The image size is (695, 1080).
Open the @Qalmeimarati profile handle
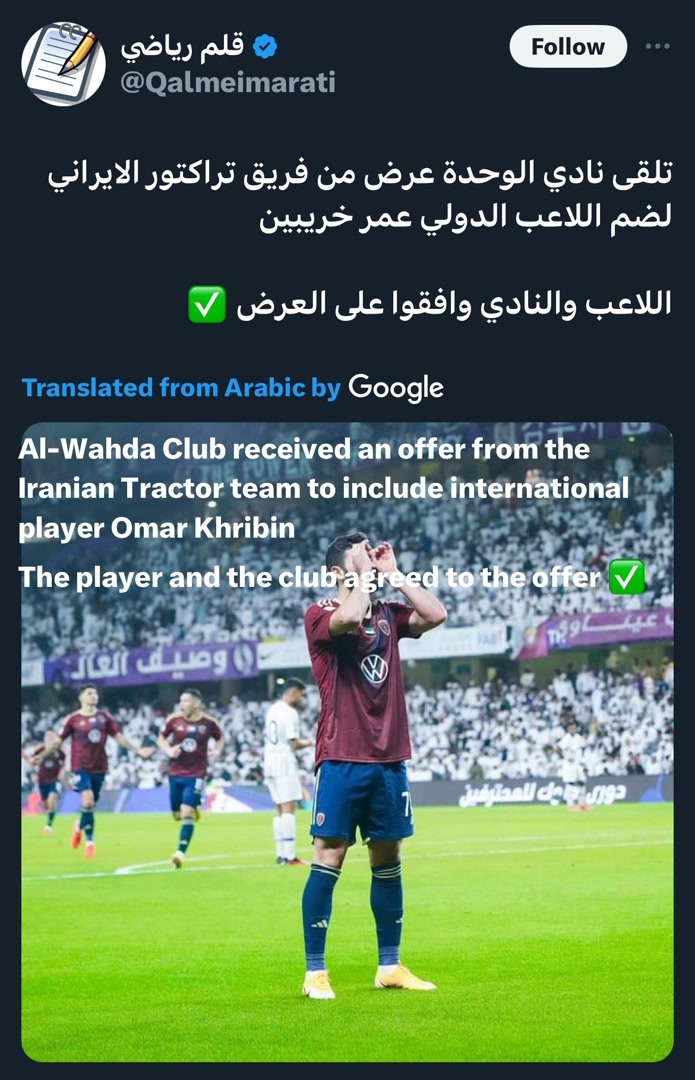[x=227, y=83]
